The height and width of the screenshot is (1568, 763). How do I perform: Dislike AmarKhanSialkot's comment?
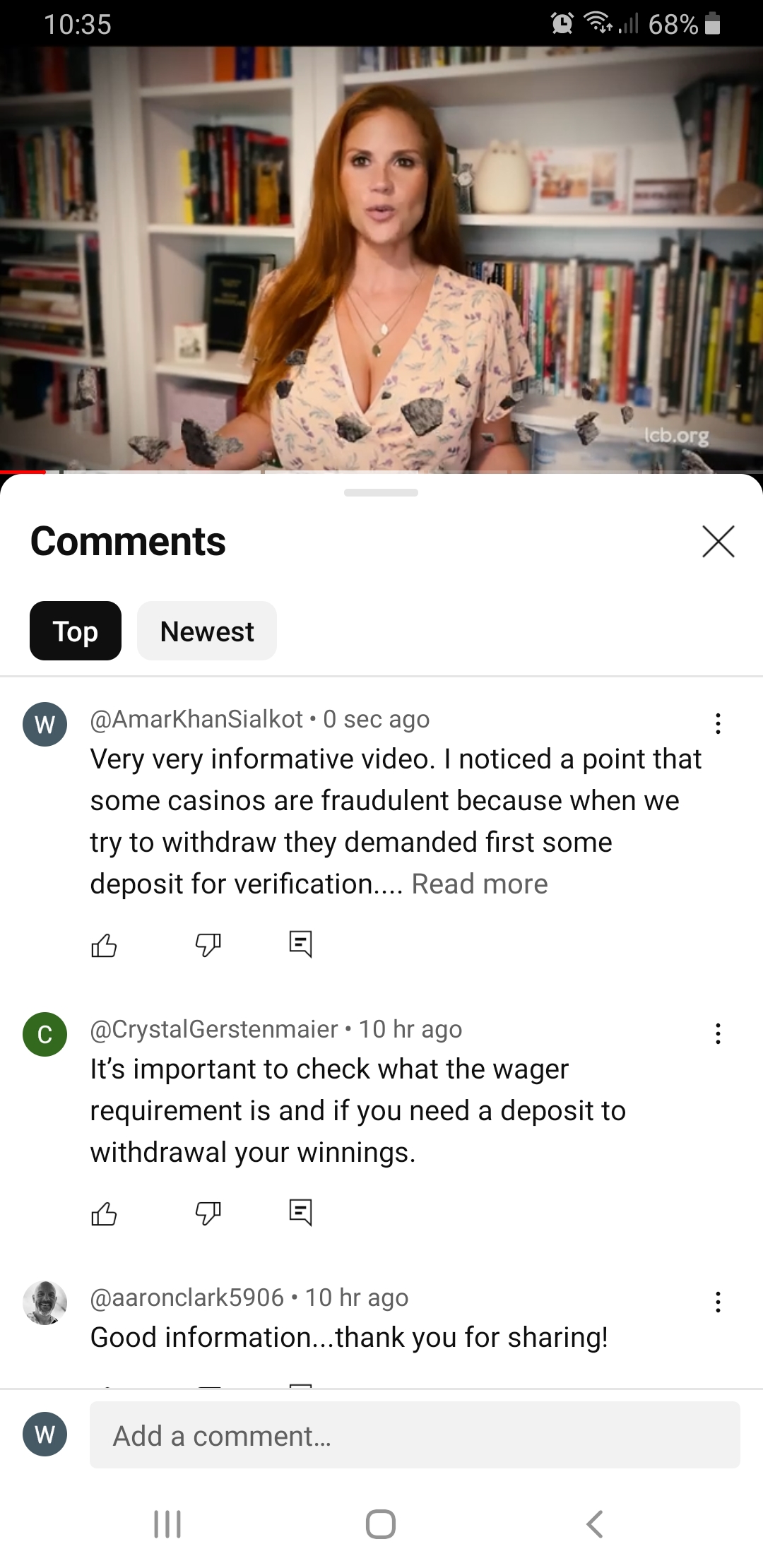pyautogui.click(x=208, y=945)
